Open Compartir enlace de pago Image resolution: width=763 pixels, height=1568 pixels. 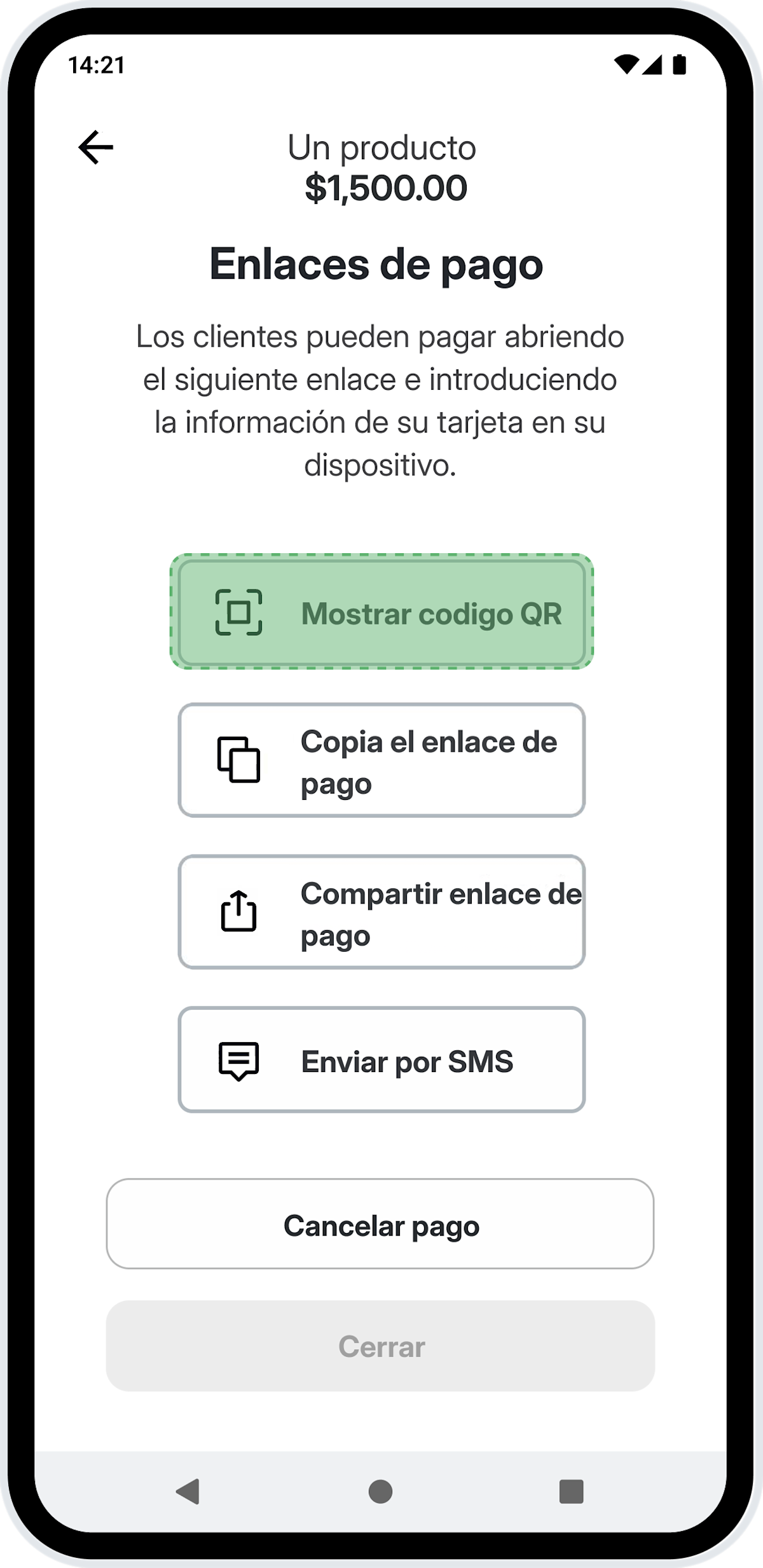coord(381,912)
